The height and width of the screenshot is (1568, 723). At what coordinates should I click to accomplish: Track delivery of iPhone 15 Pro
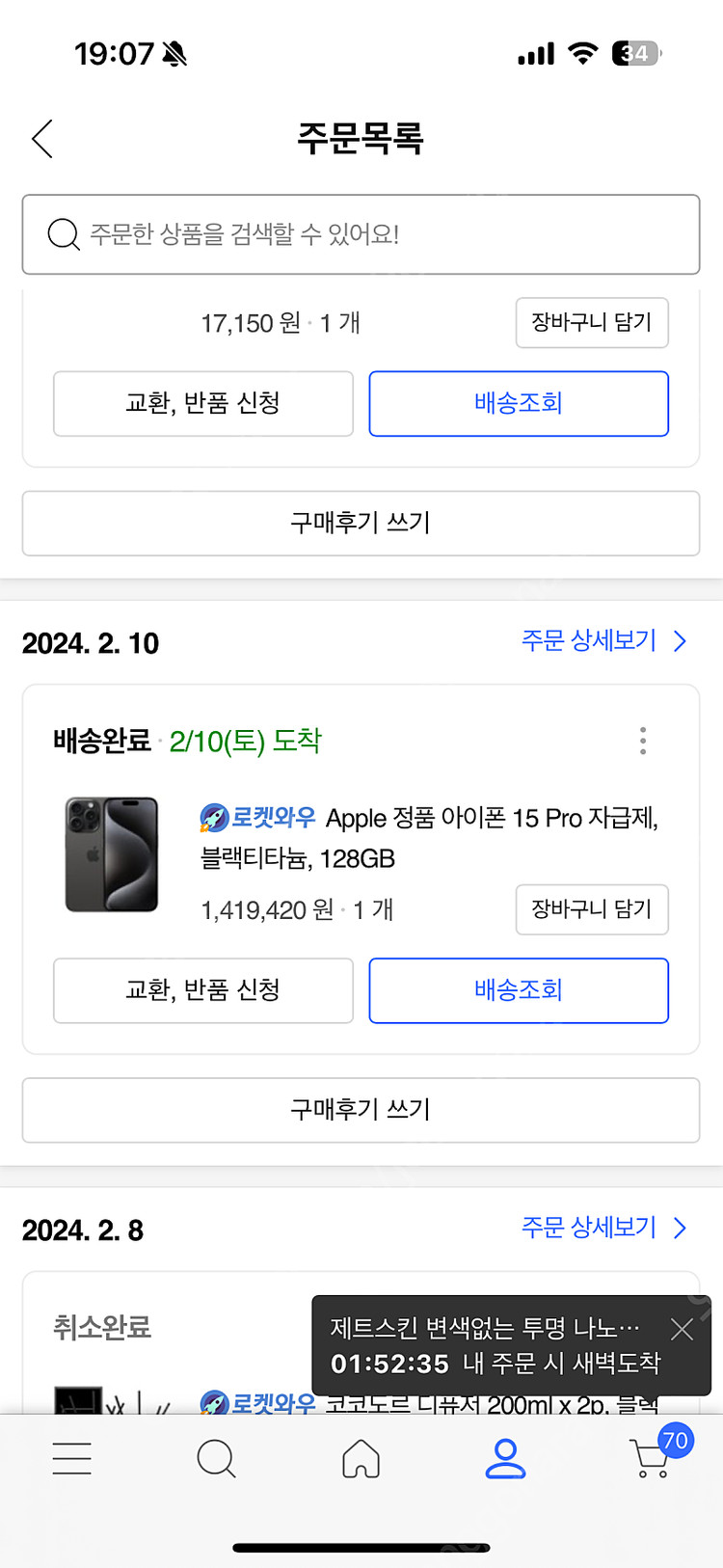coord(518,990)
